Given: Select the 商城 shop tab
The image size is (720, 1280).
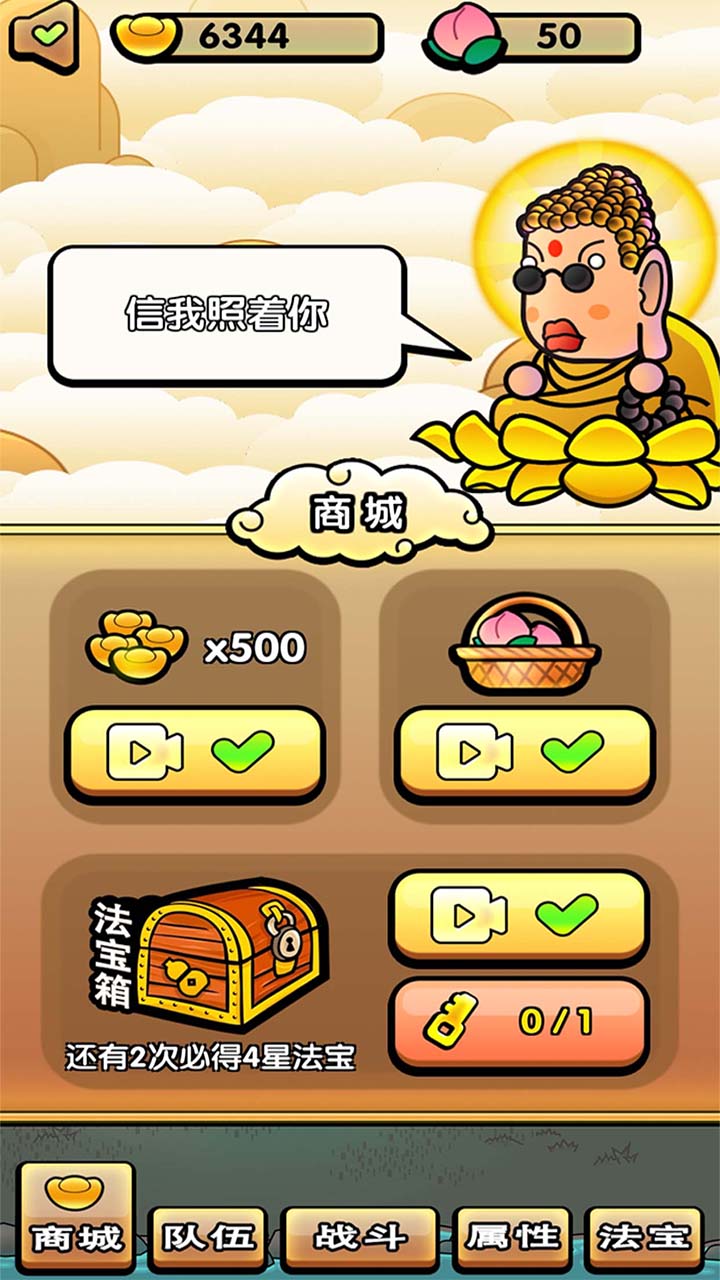Looking at the screenshot, I should pyautogui.click(x=77, y=1217).
